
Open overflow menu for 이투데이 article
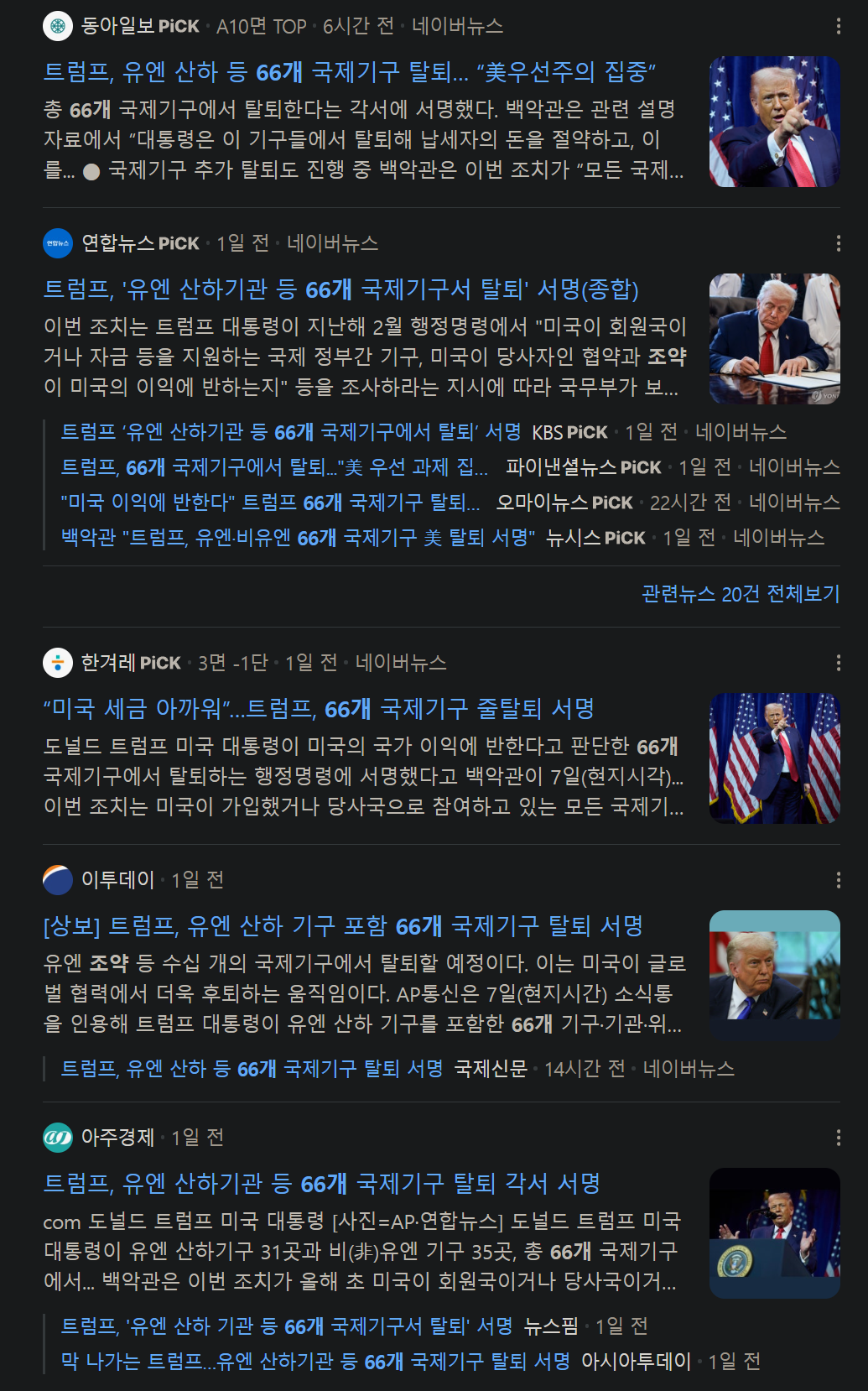pos(838,880)
